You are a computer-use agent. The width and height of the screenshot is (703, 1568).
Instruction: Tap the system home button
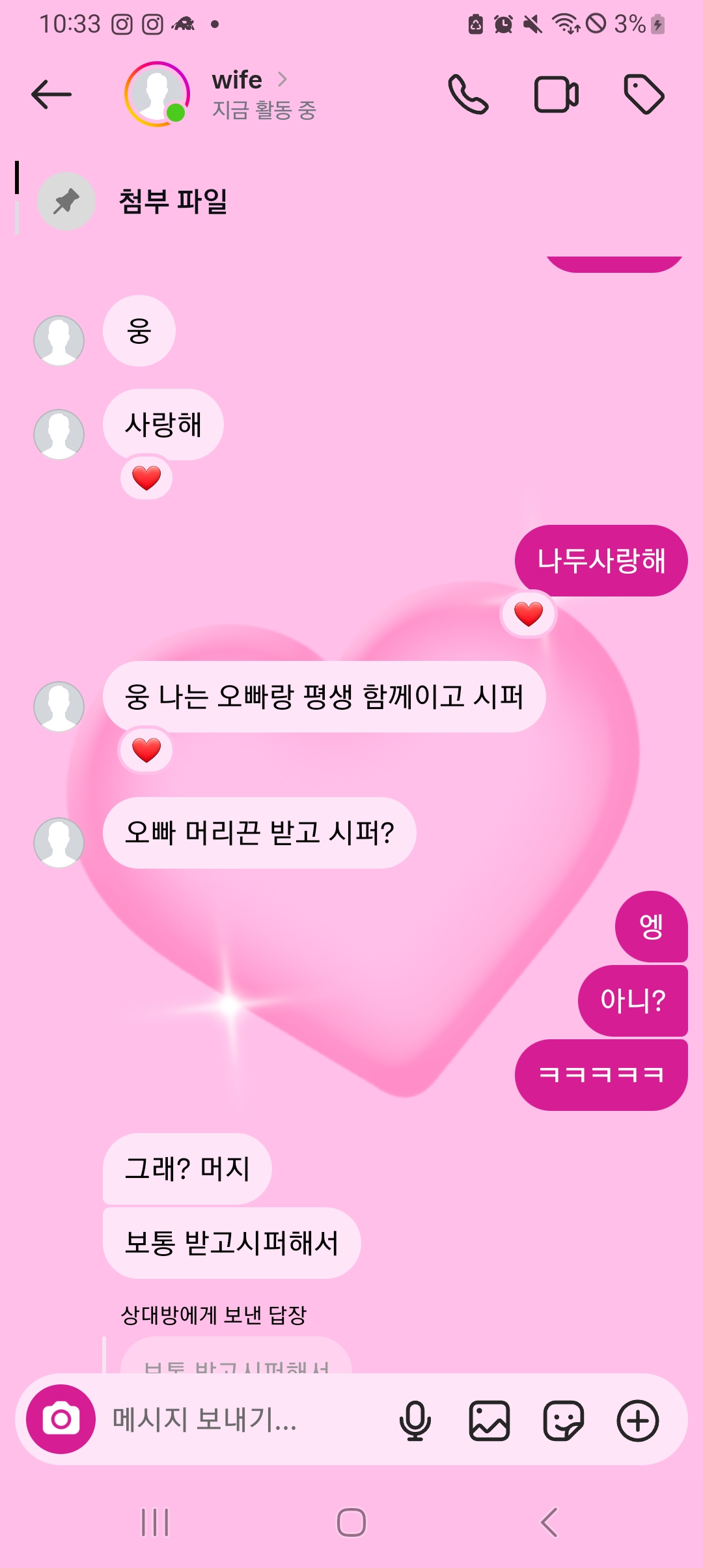(x=351, y=1522)
